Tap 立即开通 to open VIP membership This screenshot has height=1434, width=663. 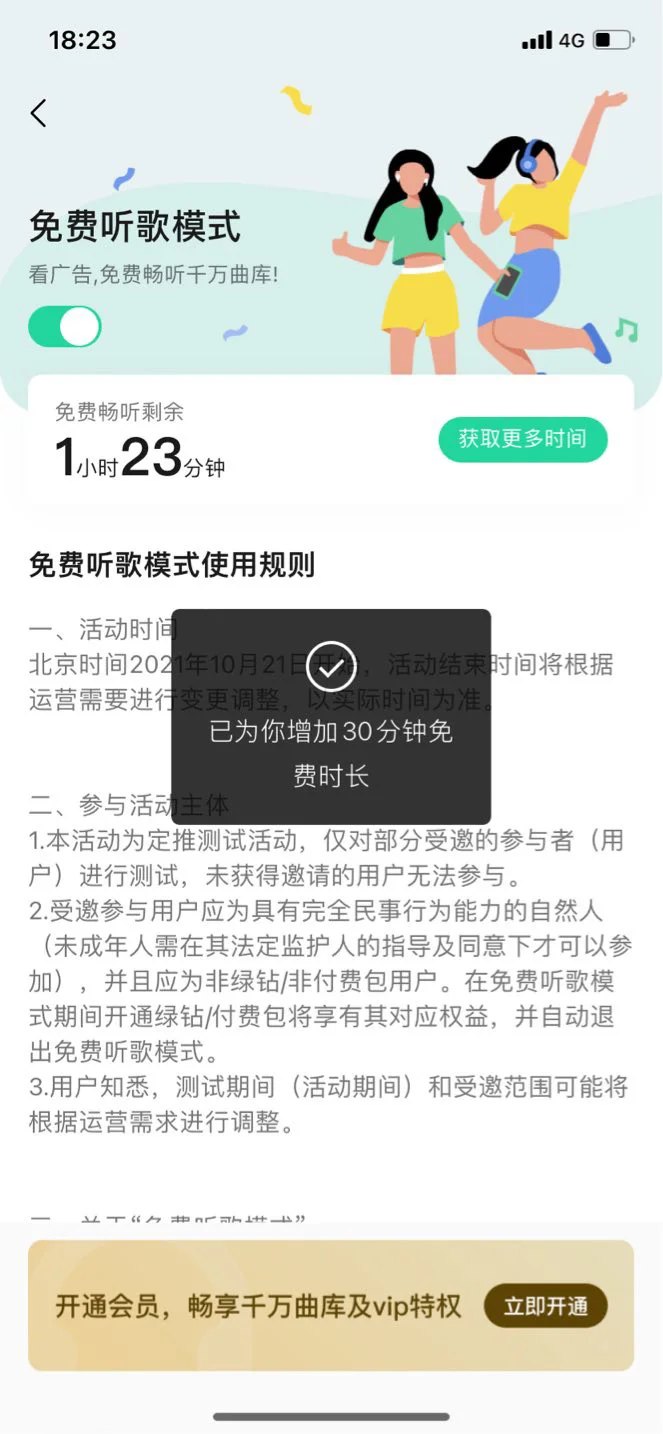(x=545, y=1306)
